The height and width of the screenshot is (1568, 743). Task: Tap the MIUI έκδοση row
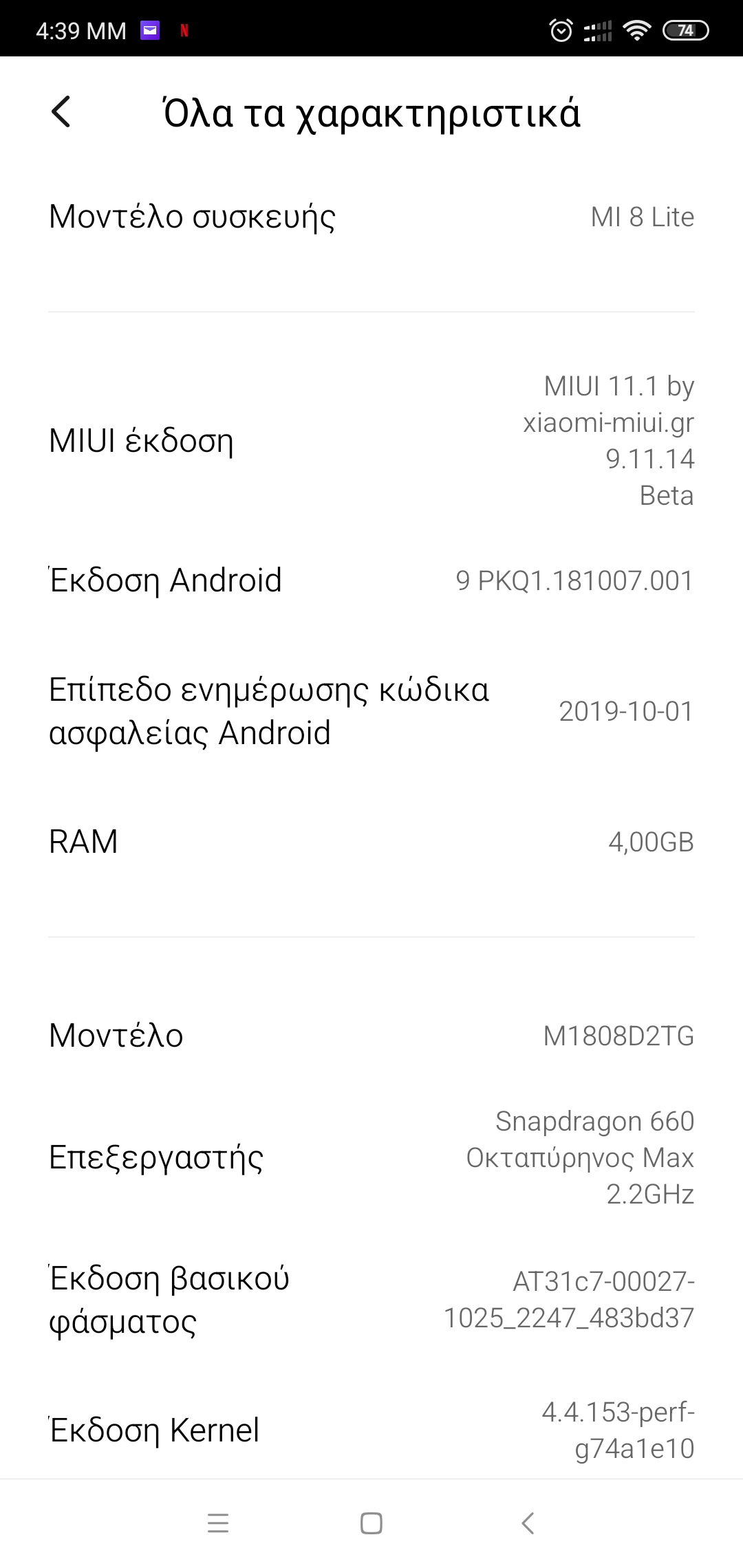tap(371, 440)
